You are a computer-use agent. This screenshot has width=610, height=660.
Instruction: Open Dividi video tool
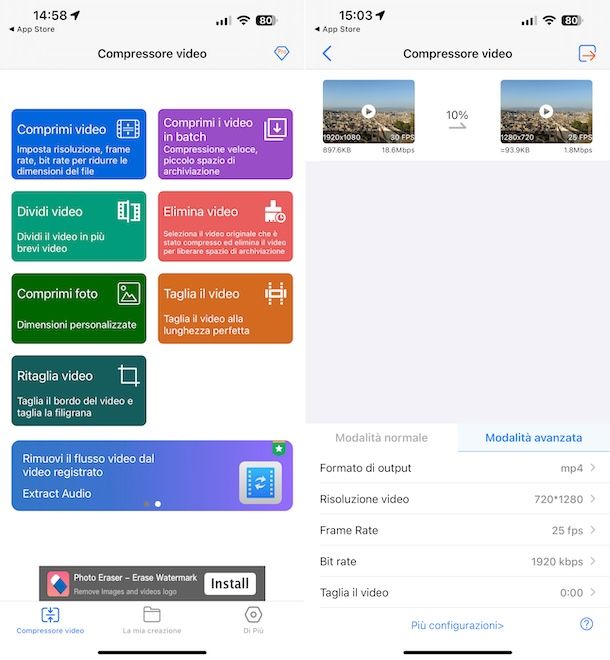[x=79, y=226]
